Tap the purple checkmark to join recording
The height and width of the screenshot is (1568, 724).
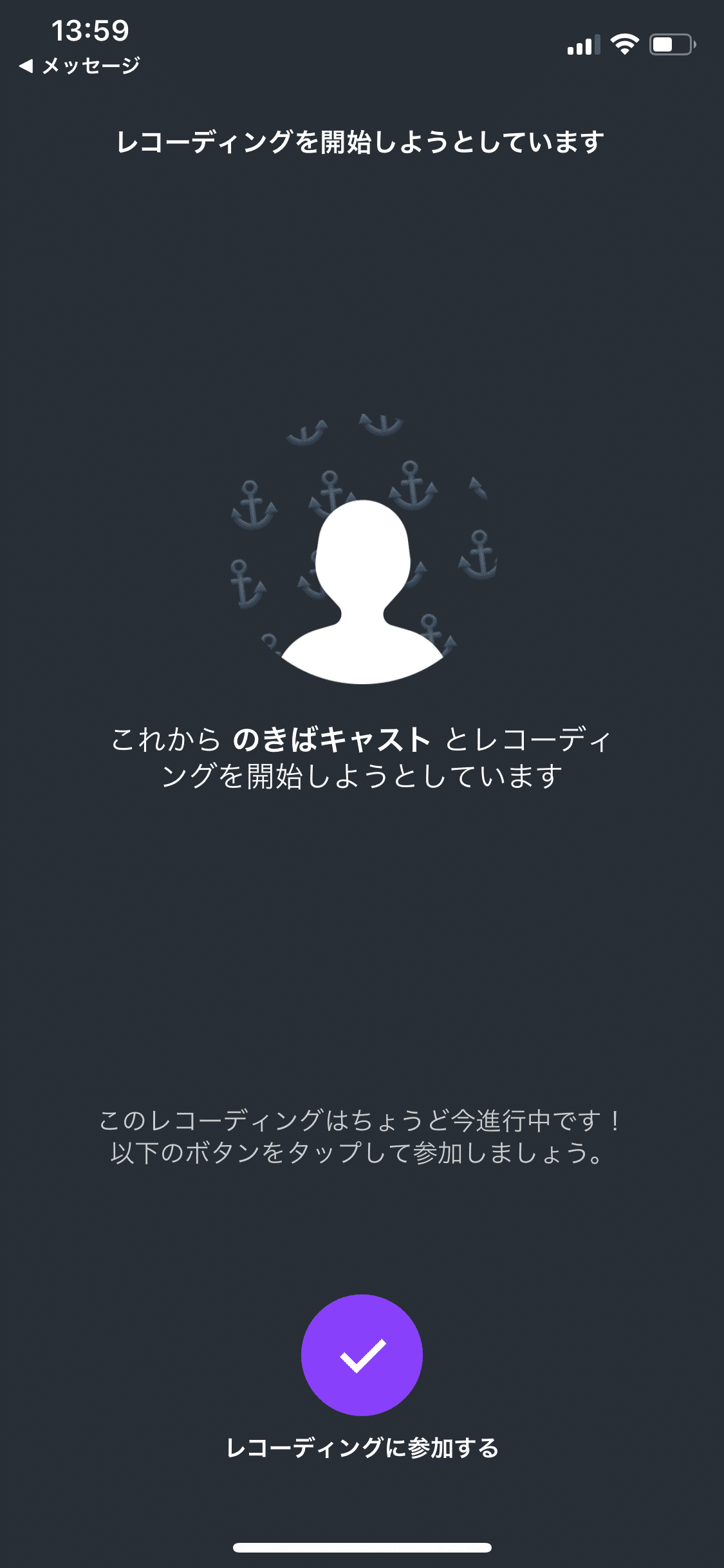(362, 1354)
